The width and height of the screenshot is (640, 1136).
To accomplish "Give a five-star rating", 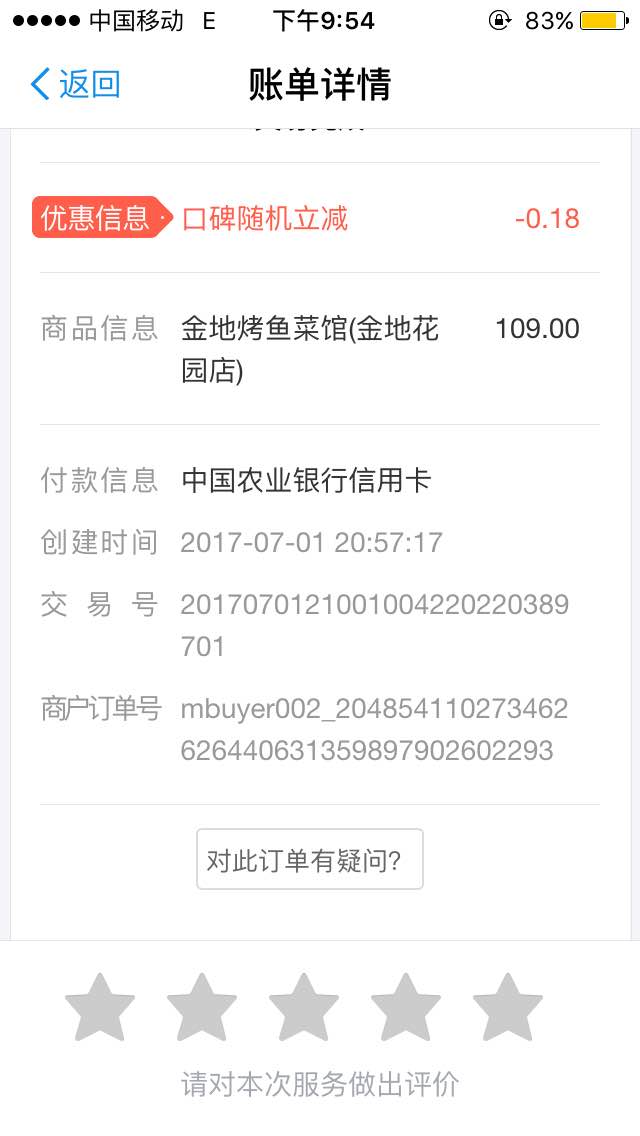I will coord(507,1006).
